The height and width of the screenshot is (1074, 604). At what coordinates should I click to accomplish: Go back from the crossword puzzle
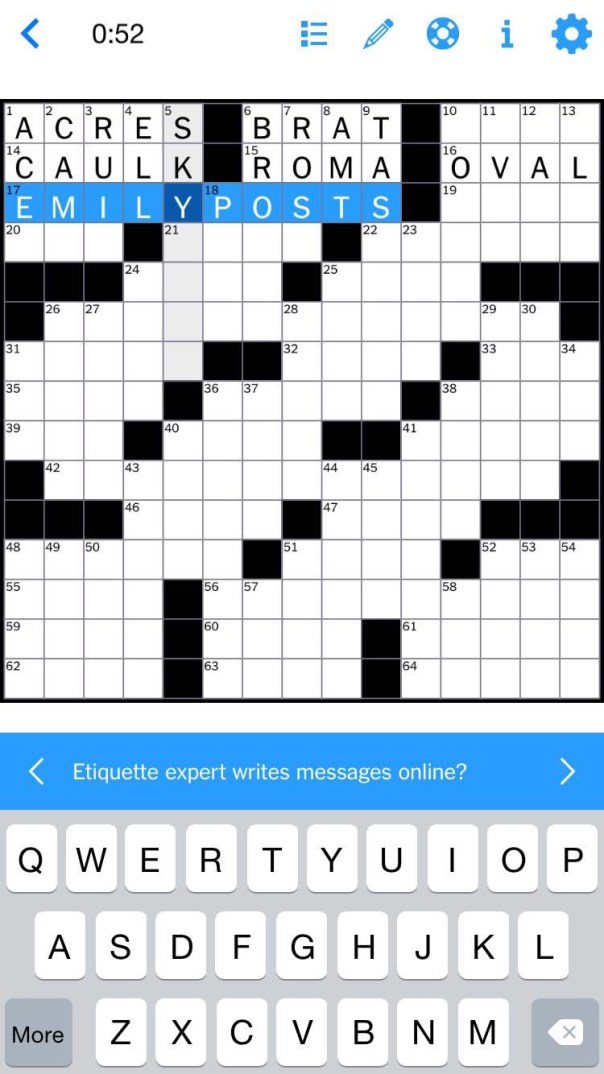point(31,34)
